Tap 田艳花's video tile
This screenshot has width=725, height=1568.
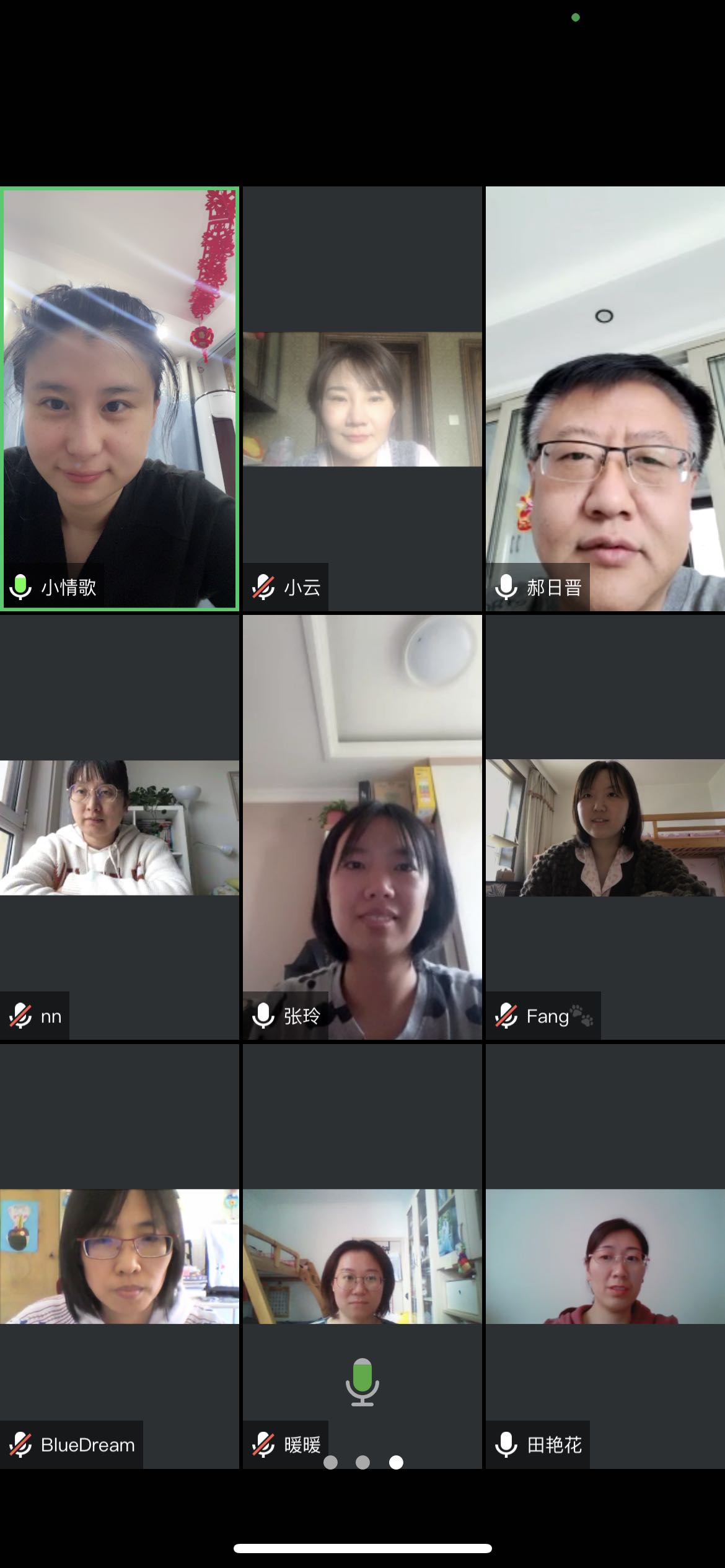click(x=605, y=1256)
